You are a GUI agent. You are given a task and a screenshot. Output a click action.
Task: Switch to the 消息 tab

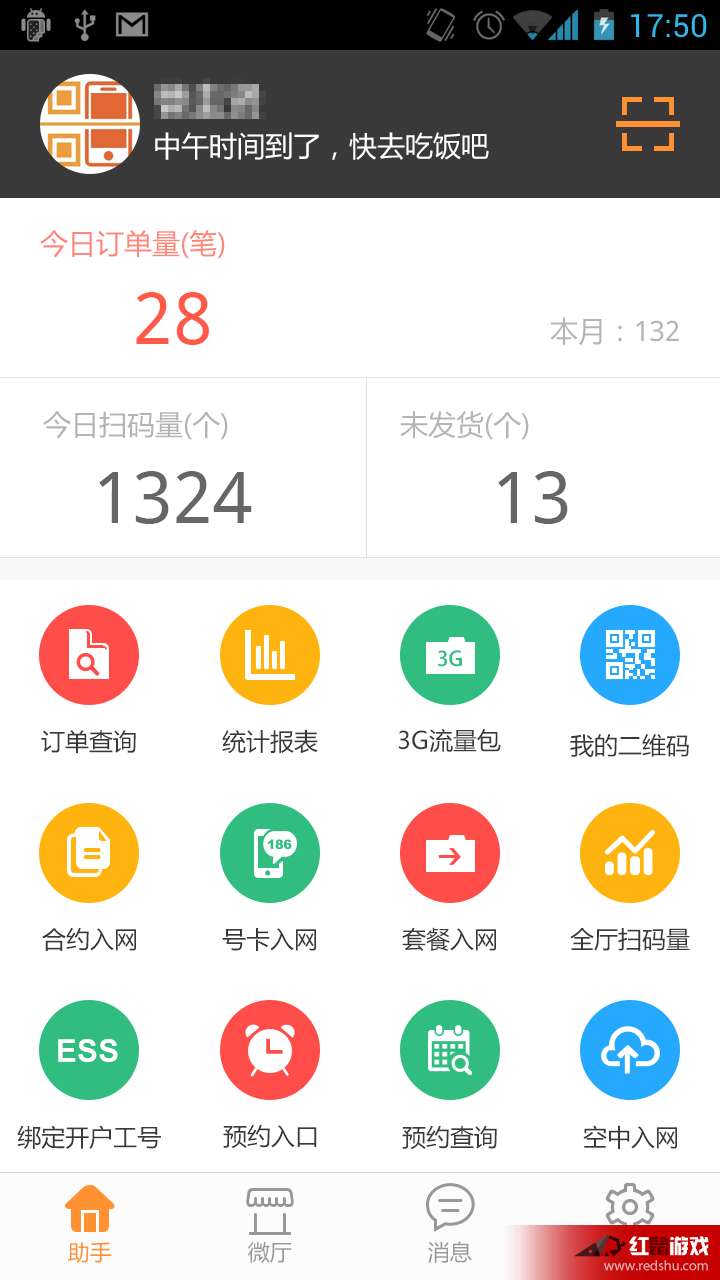pyautogui.click(x=450, y=1225)
